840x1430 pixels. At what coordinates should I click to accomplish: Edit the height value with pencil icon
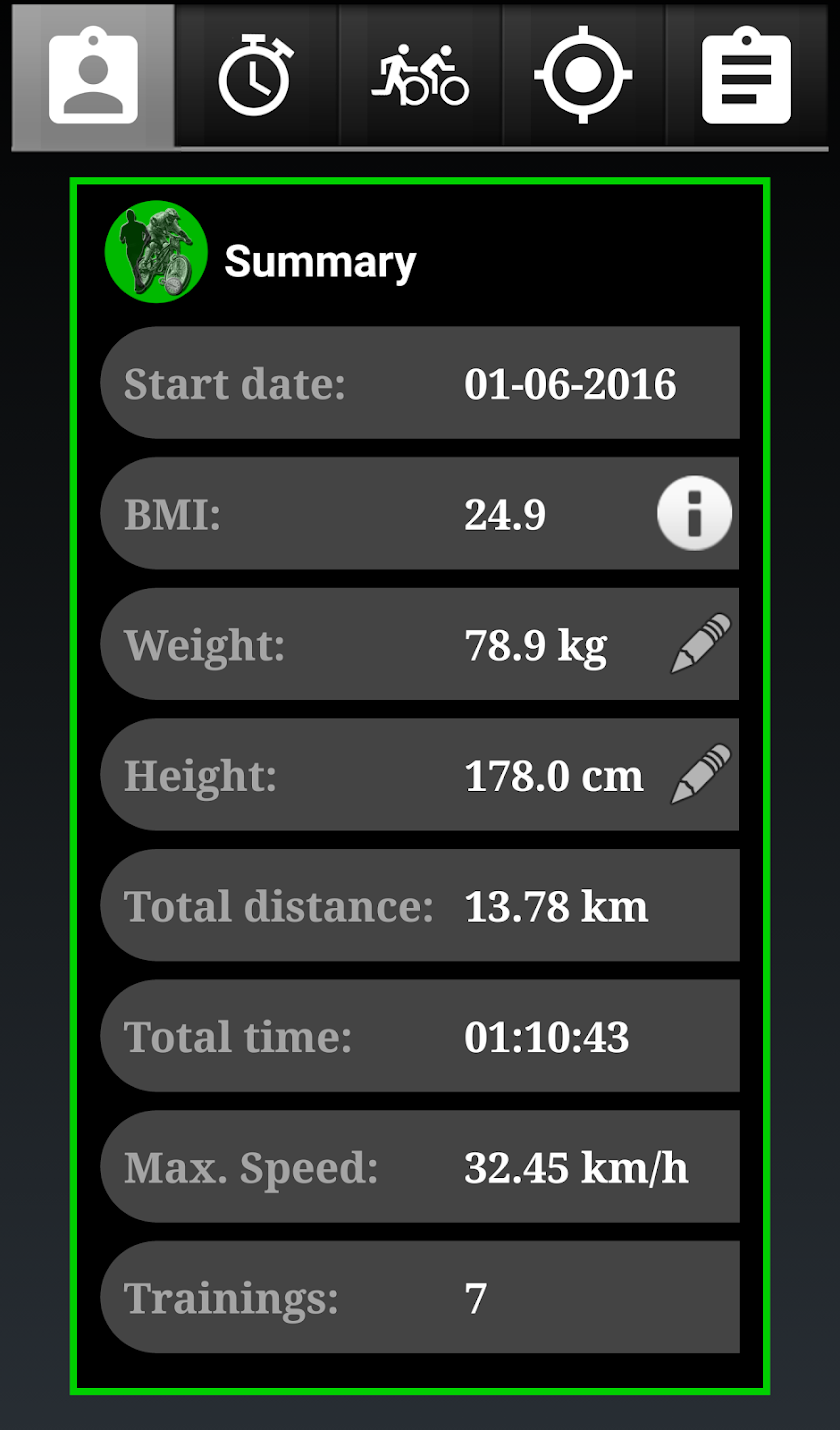click(700, 775)
